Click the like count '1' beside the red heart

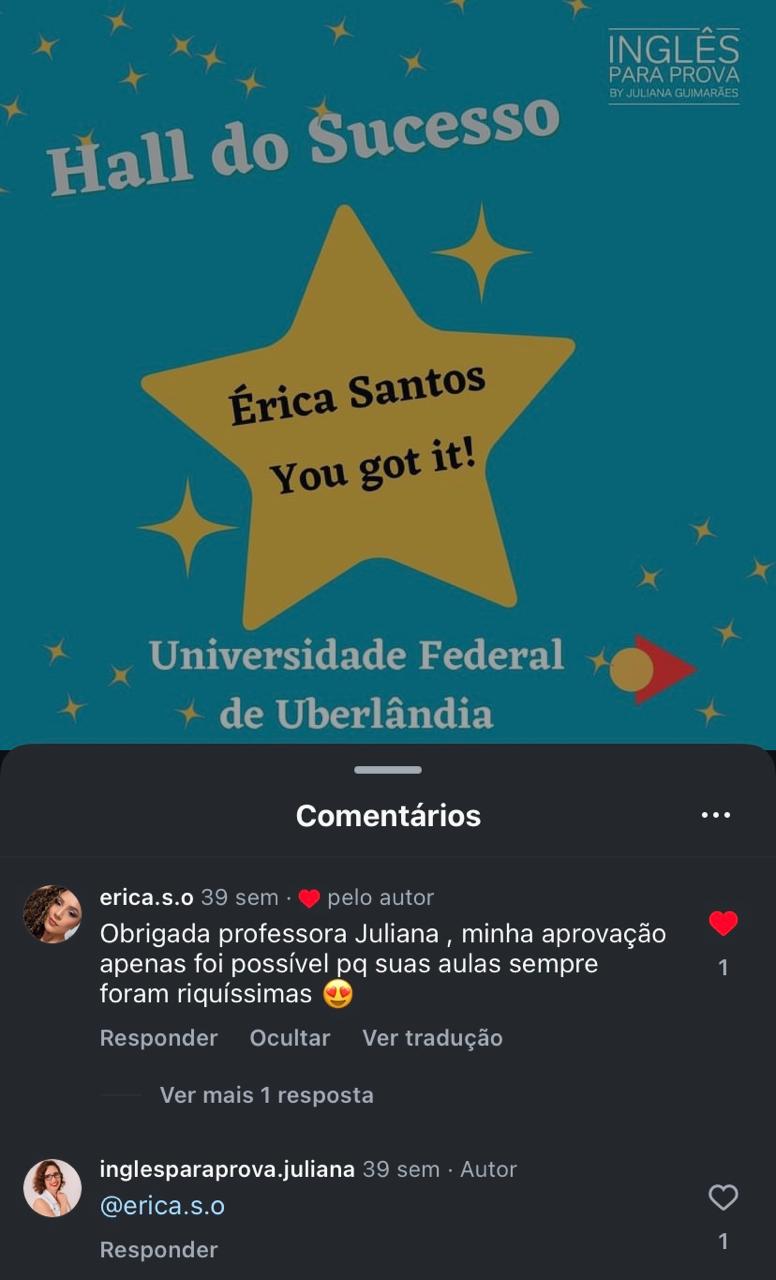point(722,966)
